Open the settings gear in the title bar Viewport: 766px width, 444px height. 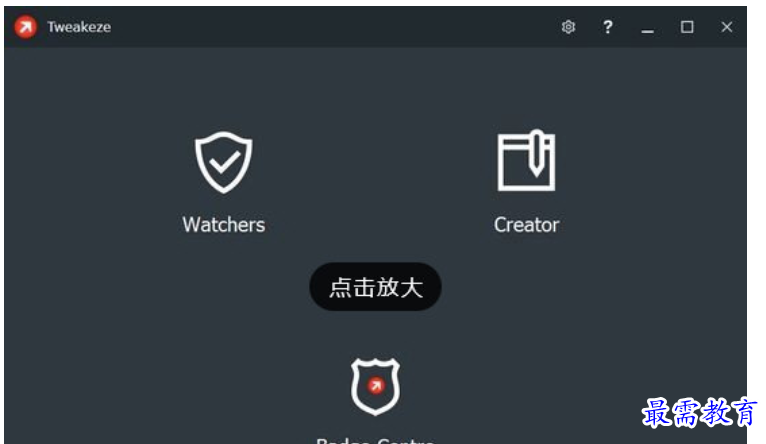click(568, 27)
